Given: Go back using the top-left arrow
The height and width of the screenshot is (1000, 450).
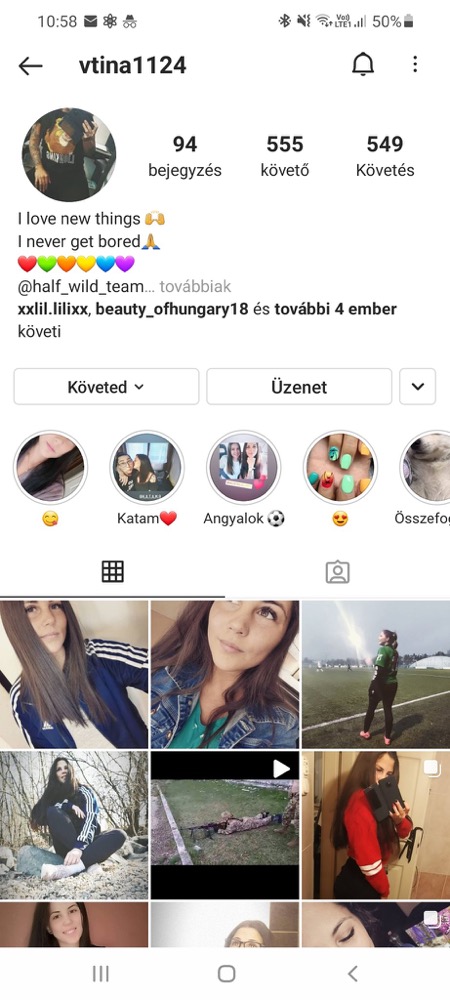Looking at the screenshot, I should point(30,65).
